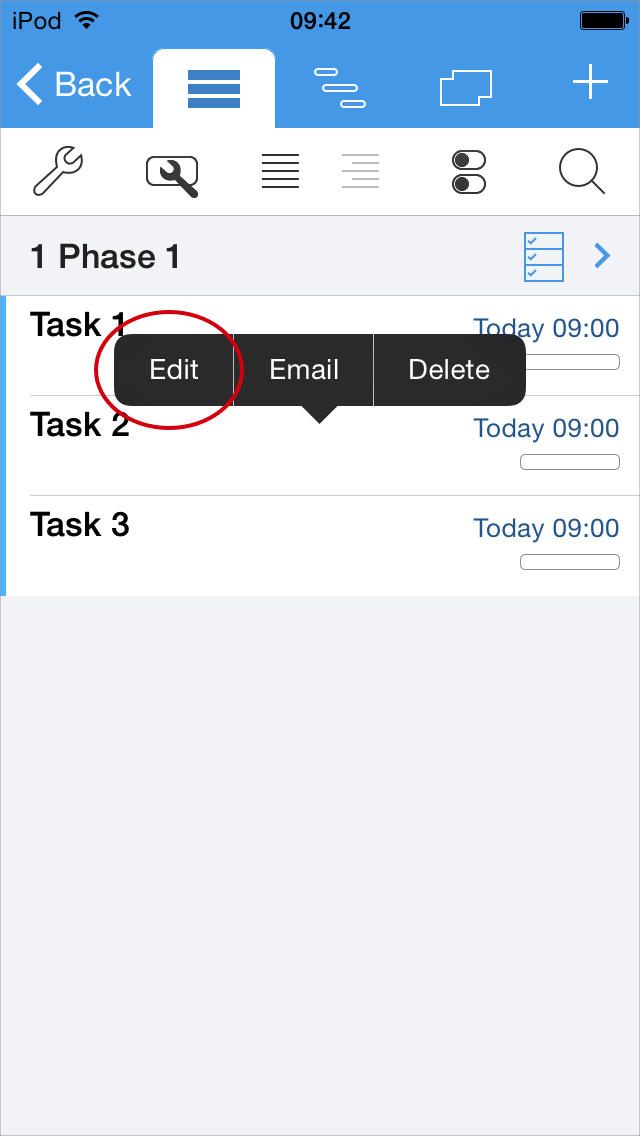Screen dimensions: 640x1136
Task: Add a new item with plus
Action: click(x=590, y=83)
